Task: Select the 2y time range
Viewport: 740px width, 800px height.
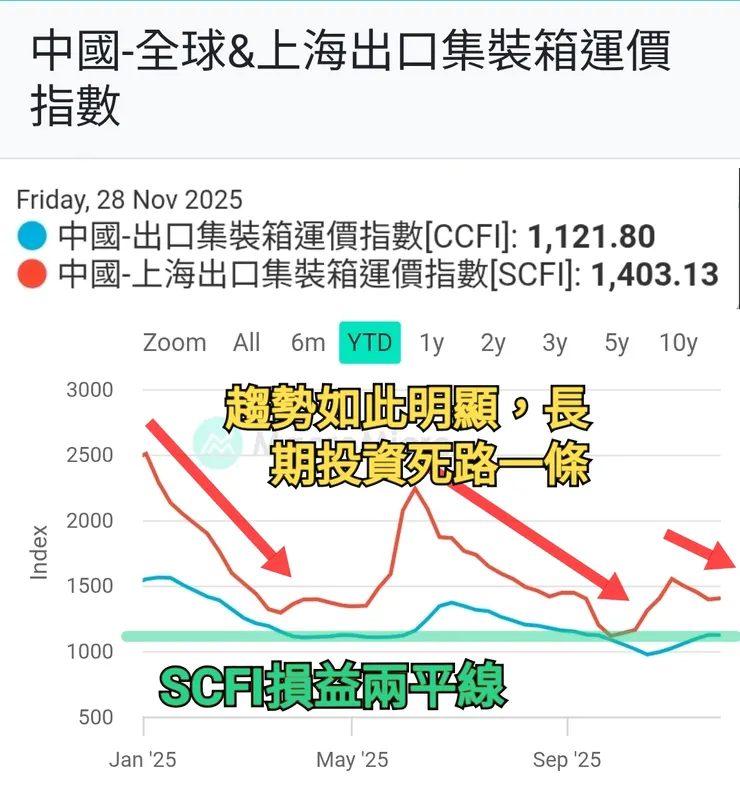Action: (492, 343)
